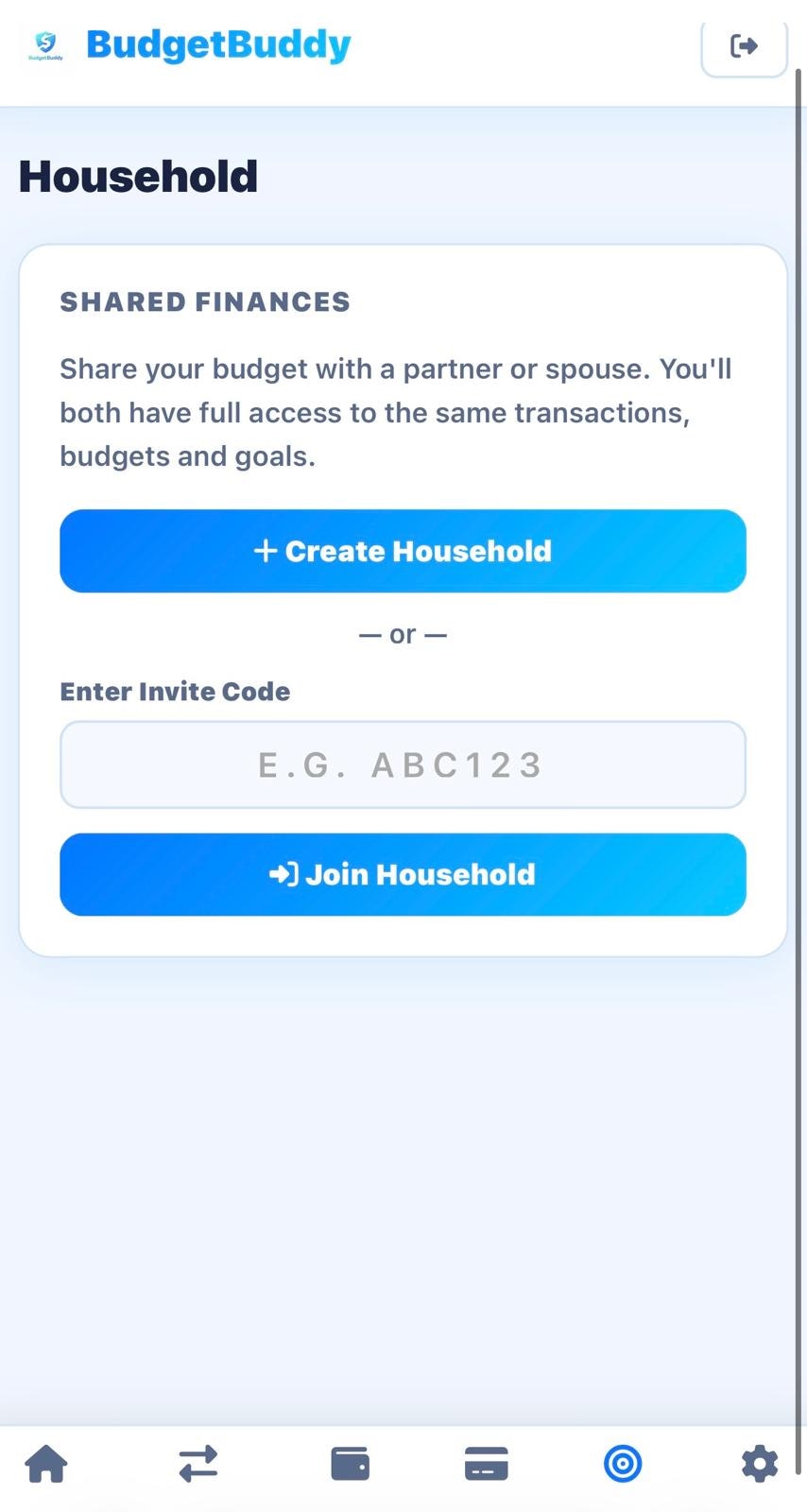Open the Transactions screen via arrows icon
This screenshot has height=1512, width=807.
tap(197, 1463)
